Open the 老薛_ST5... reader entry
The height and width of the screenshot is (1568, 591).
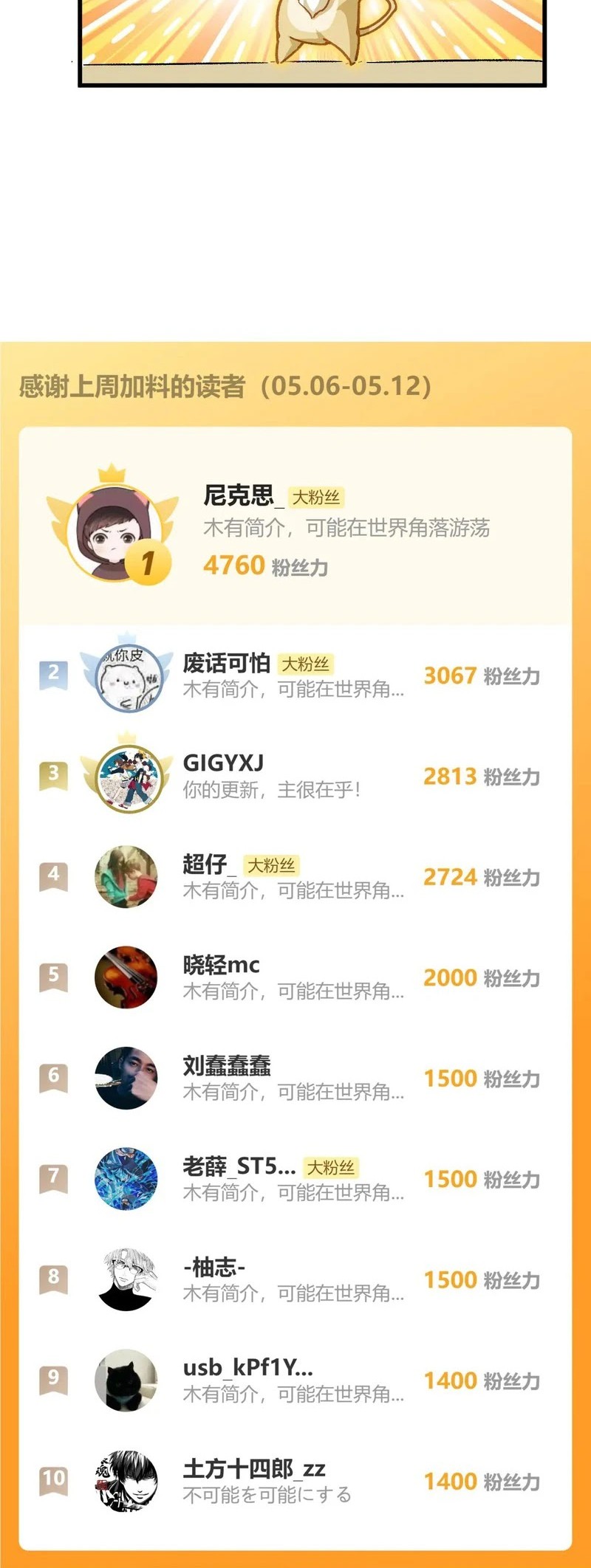[239, 1166]
